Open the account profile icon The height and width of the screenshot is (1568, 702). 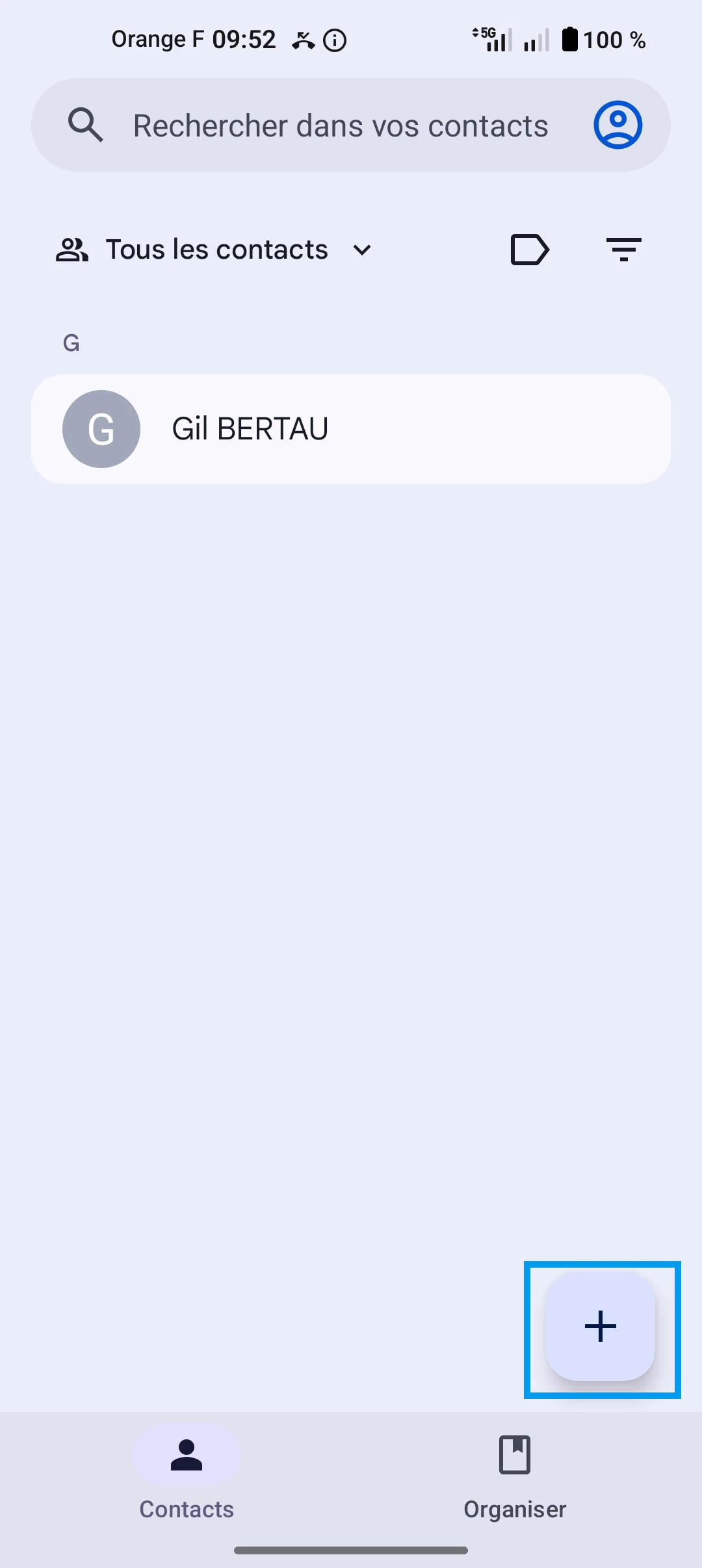(617, 125)
